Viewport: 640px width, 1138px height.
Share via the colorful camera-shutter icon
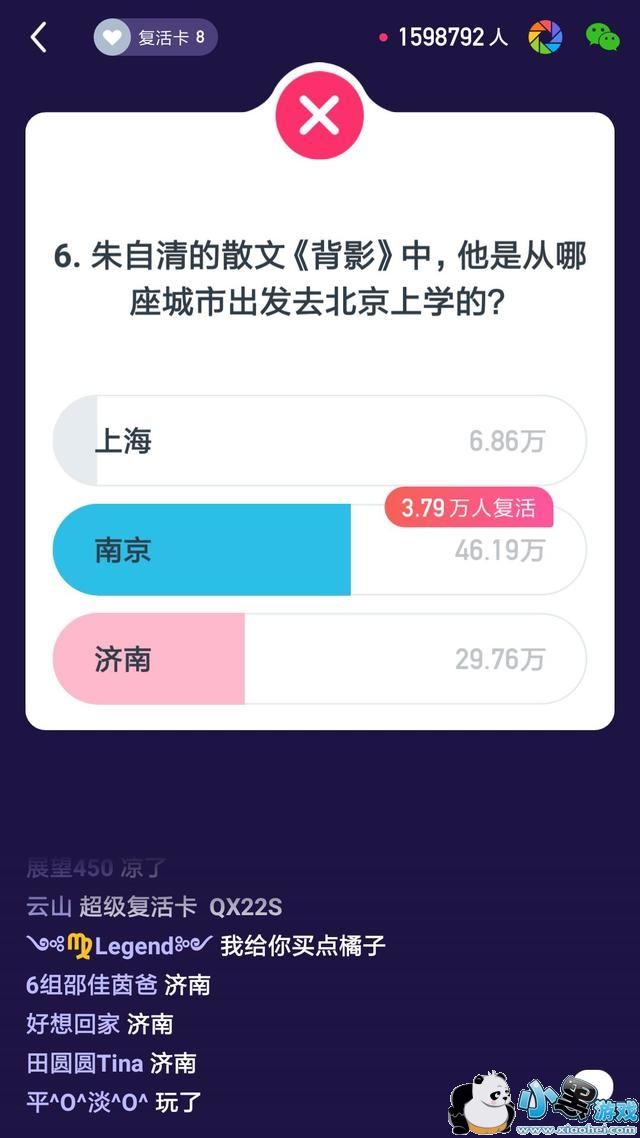(x=546, y=38)
